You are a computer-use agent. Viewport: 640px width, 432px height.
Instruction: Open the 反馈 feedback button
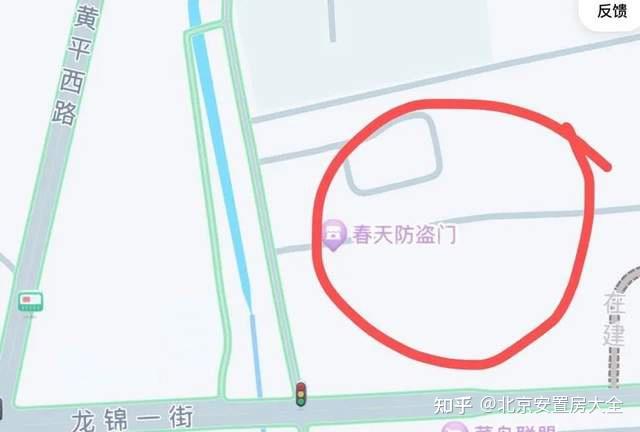coord(612,12)
